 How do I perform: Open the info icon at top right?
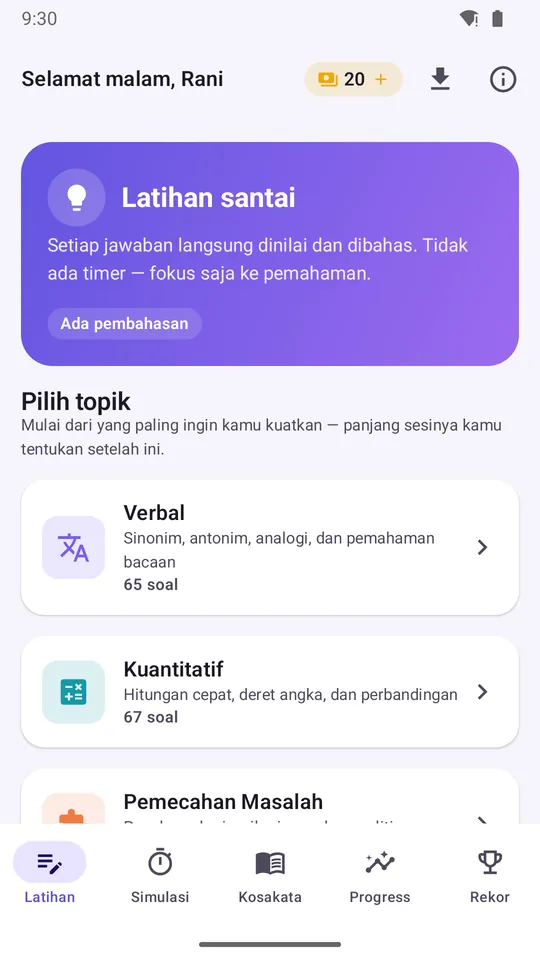coord(503,79)
